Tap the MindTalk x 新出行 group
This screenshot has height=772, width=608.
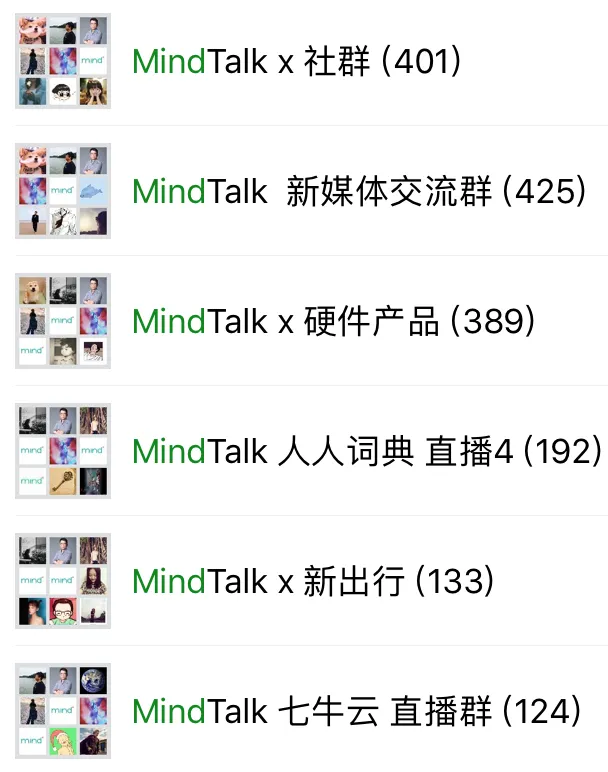[312, 581]
